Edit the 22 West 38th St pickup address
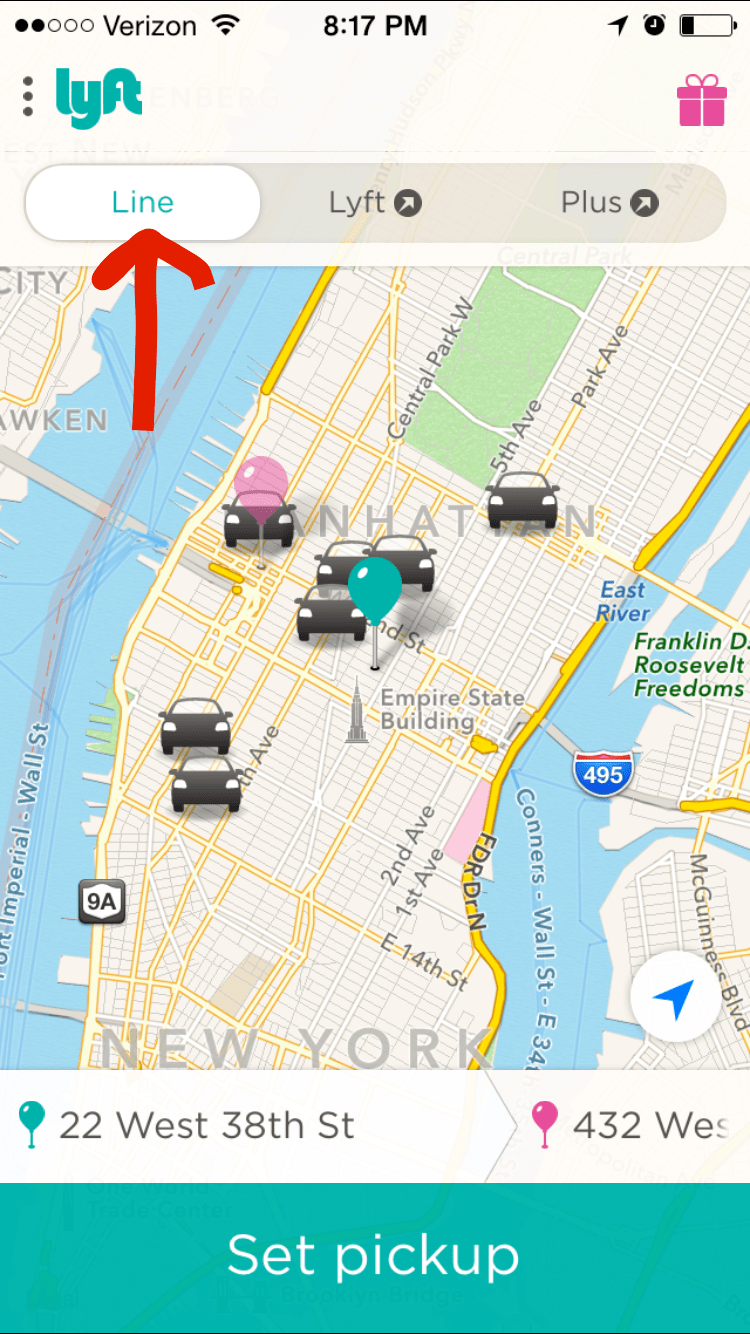 click(x=207, y=1124)
